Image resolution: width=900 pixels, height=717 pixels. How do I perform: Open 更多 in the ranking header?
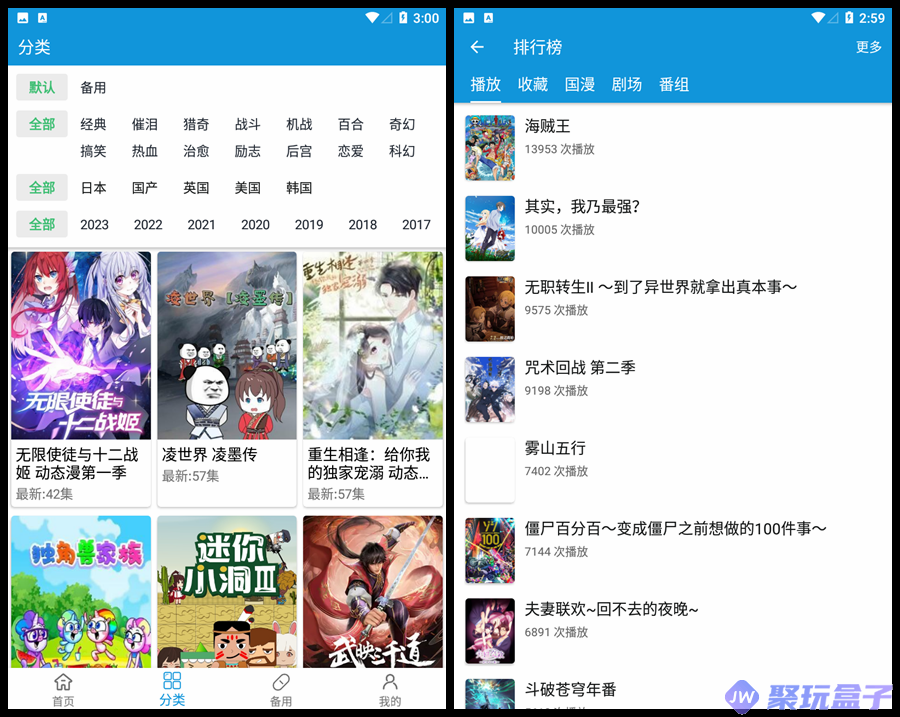coord(868,47)
